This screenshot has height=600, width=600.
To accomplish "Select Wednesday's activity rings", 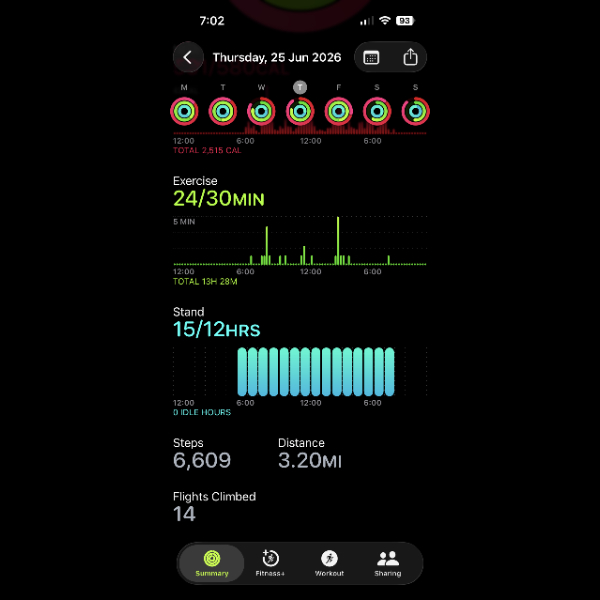I will tap(261, 111).
